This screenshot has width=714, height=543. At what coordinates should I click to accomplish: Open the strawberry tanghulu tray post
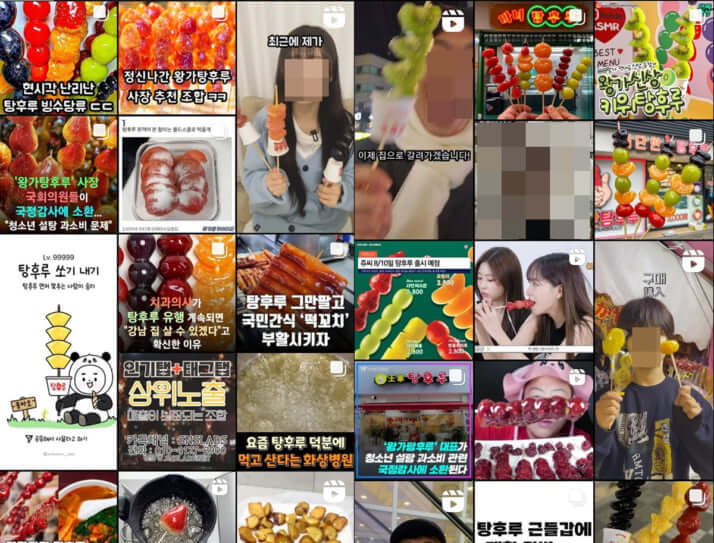(176, 175)
